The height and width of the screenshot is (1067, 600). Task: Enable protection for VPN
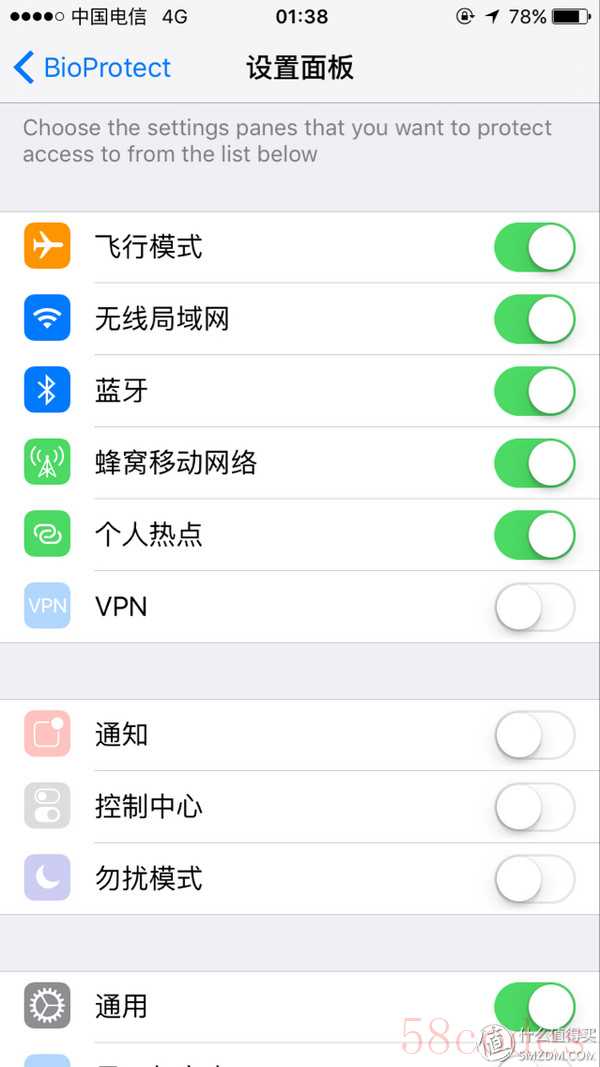(x=535, y=606)
